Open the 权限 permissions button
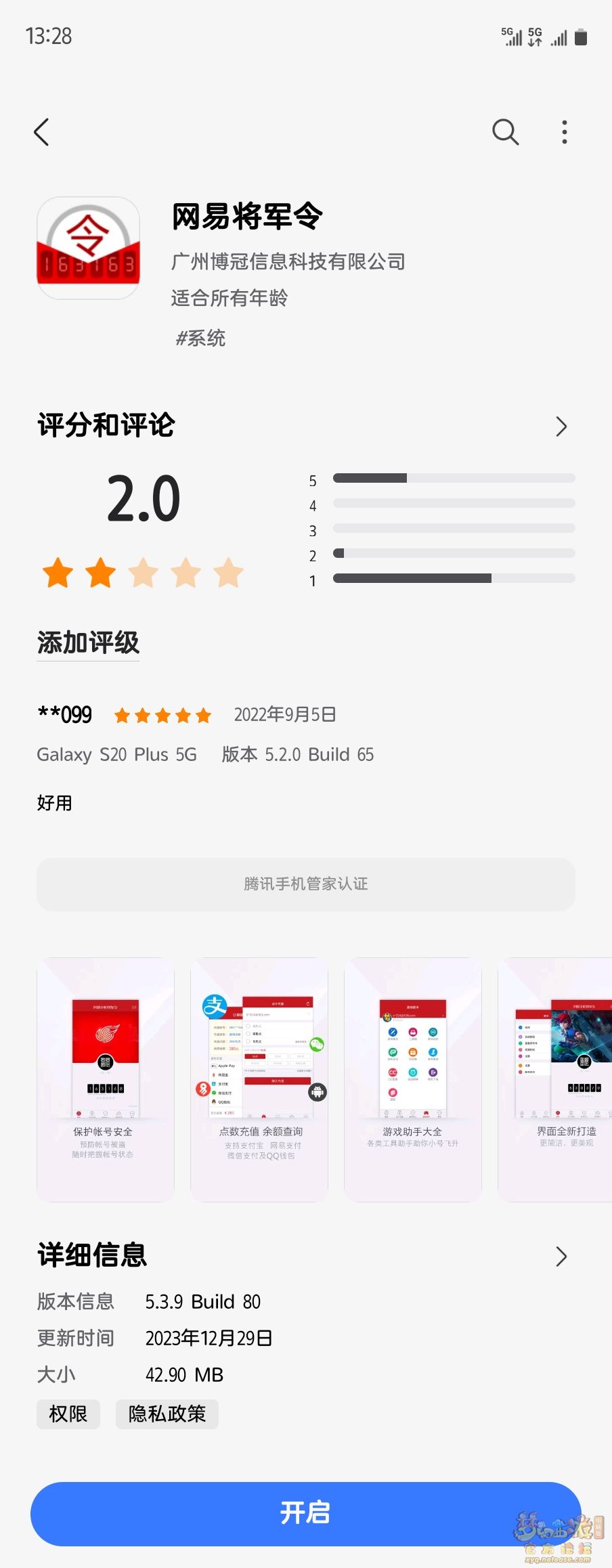The width and height of the screenshot is (612, 1568). point(68,1414)
